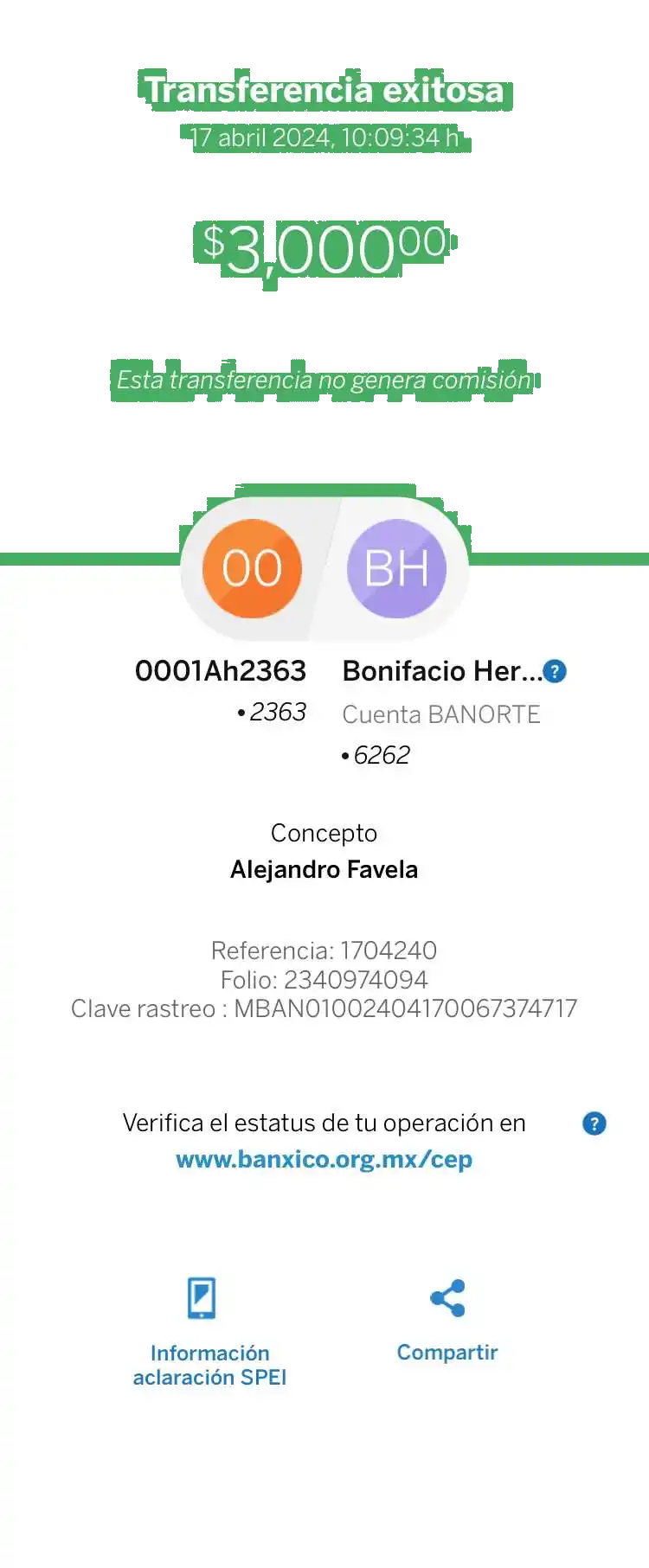Open Información aclaración SPEI
Viewport: 649px width, 1568px height.
[x=209, y=1332]
